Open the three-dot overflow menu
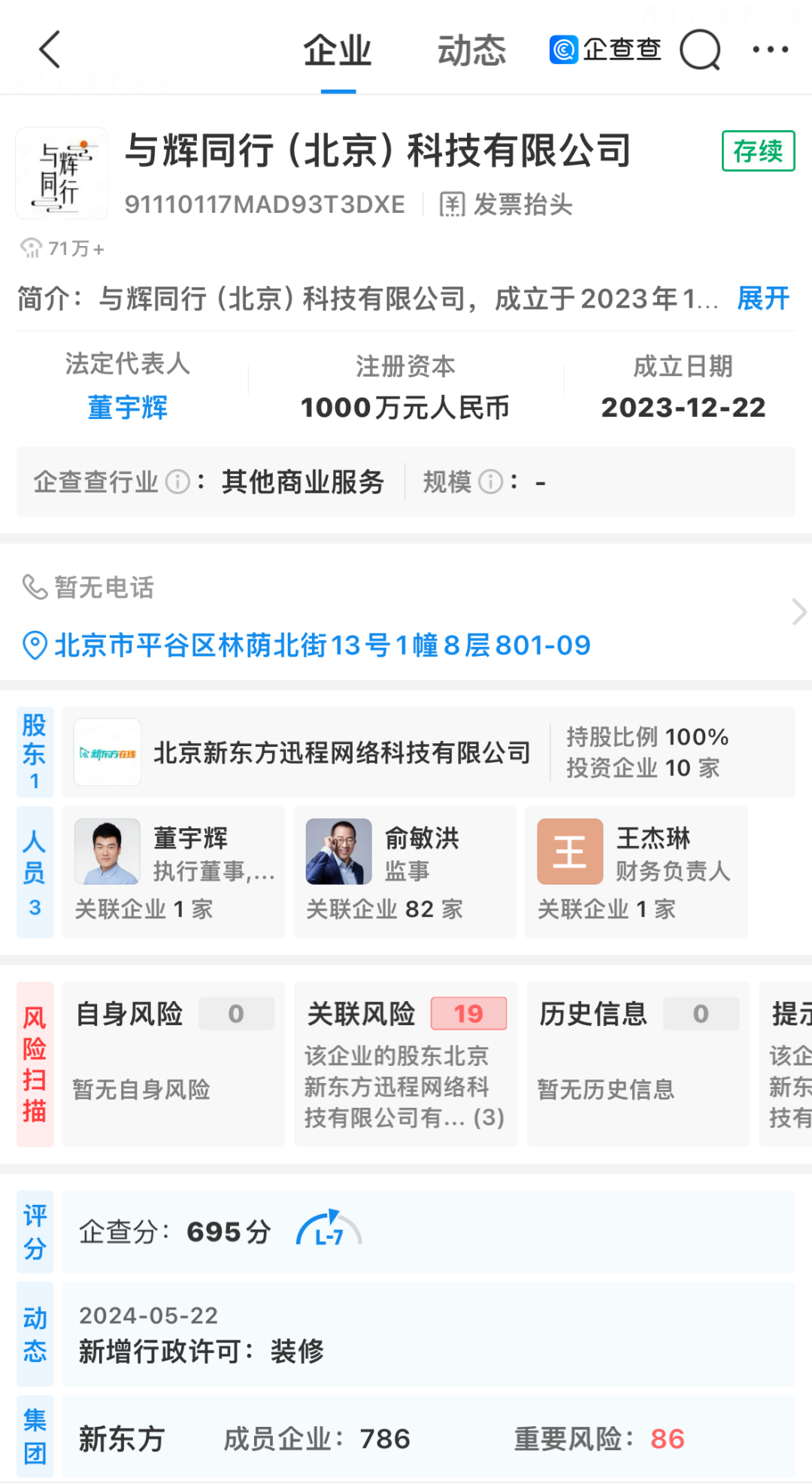812x1484 pixels. click(x=771, y=50)
